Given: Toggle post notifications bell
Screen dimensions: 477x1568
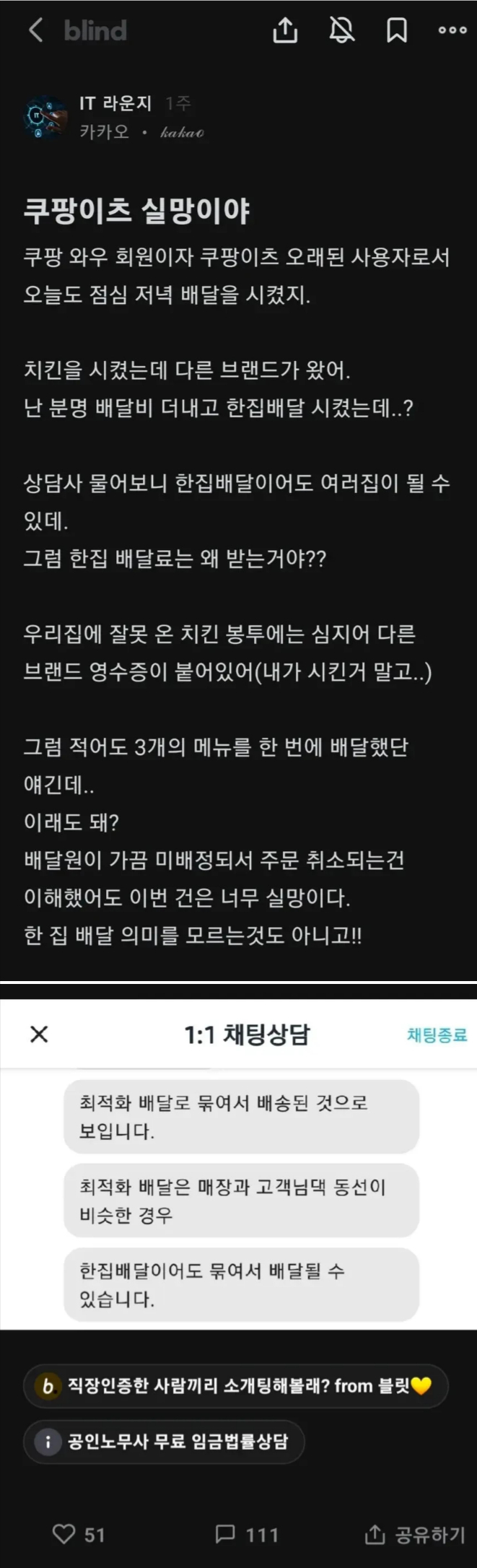Looking at the screenshot, I should pos(341,30).
